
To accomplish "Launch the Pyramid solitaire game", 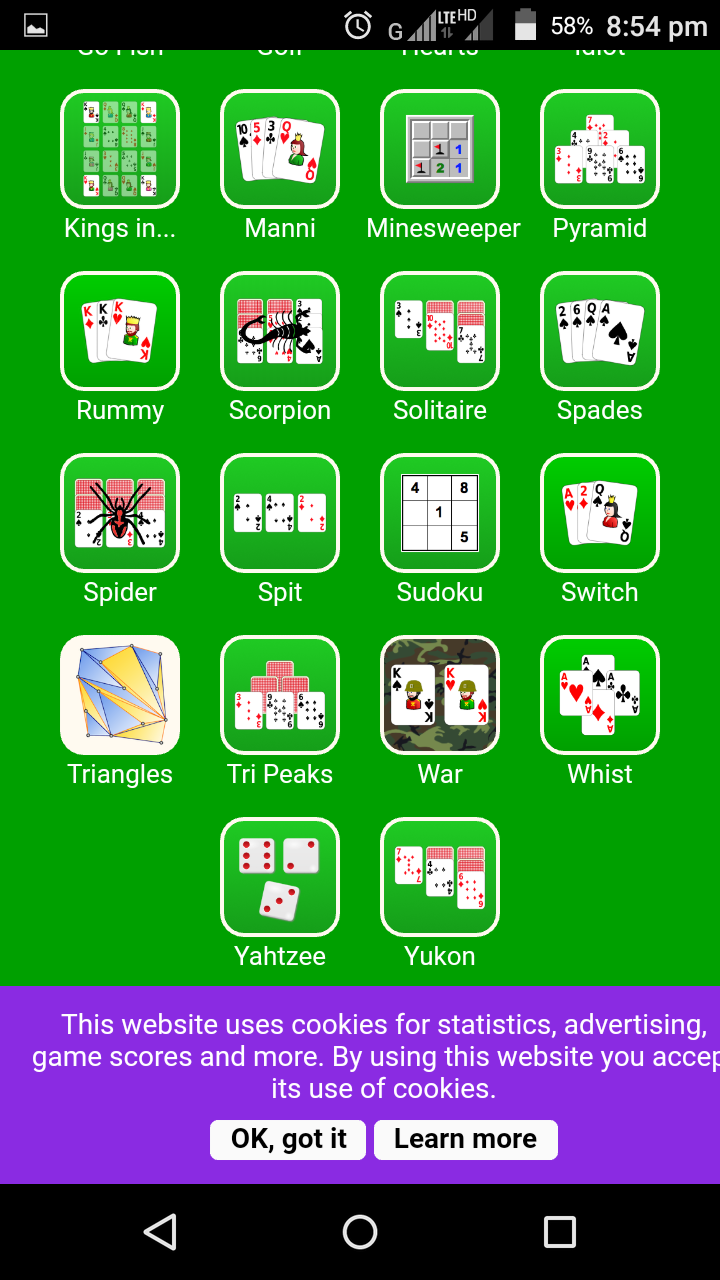I will (x=600, y=148).
